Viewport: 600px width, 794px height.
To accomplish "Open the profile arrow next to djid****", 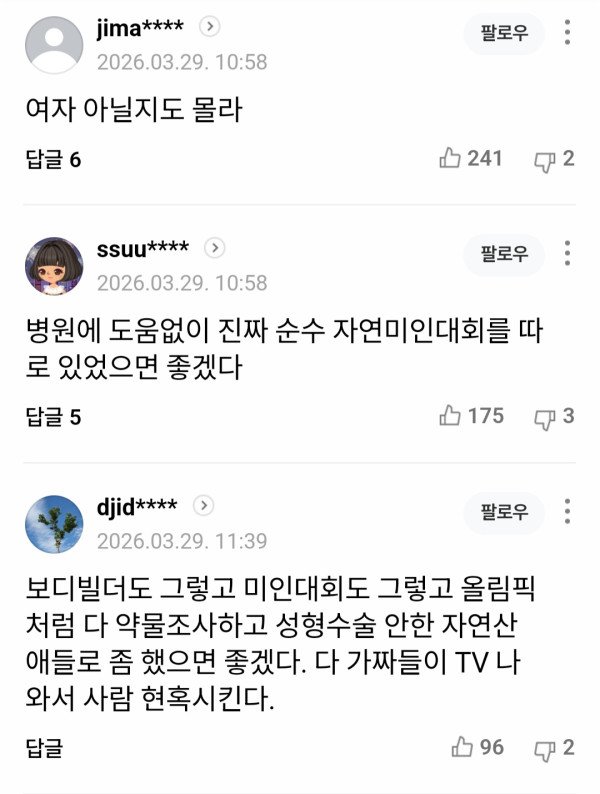I will (x=203, y=505).
